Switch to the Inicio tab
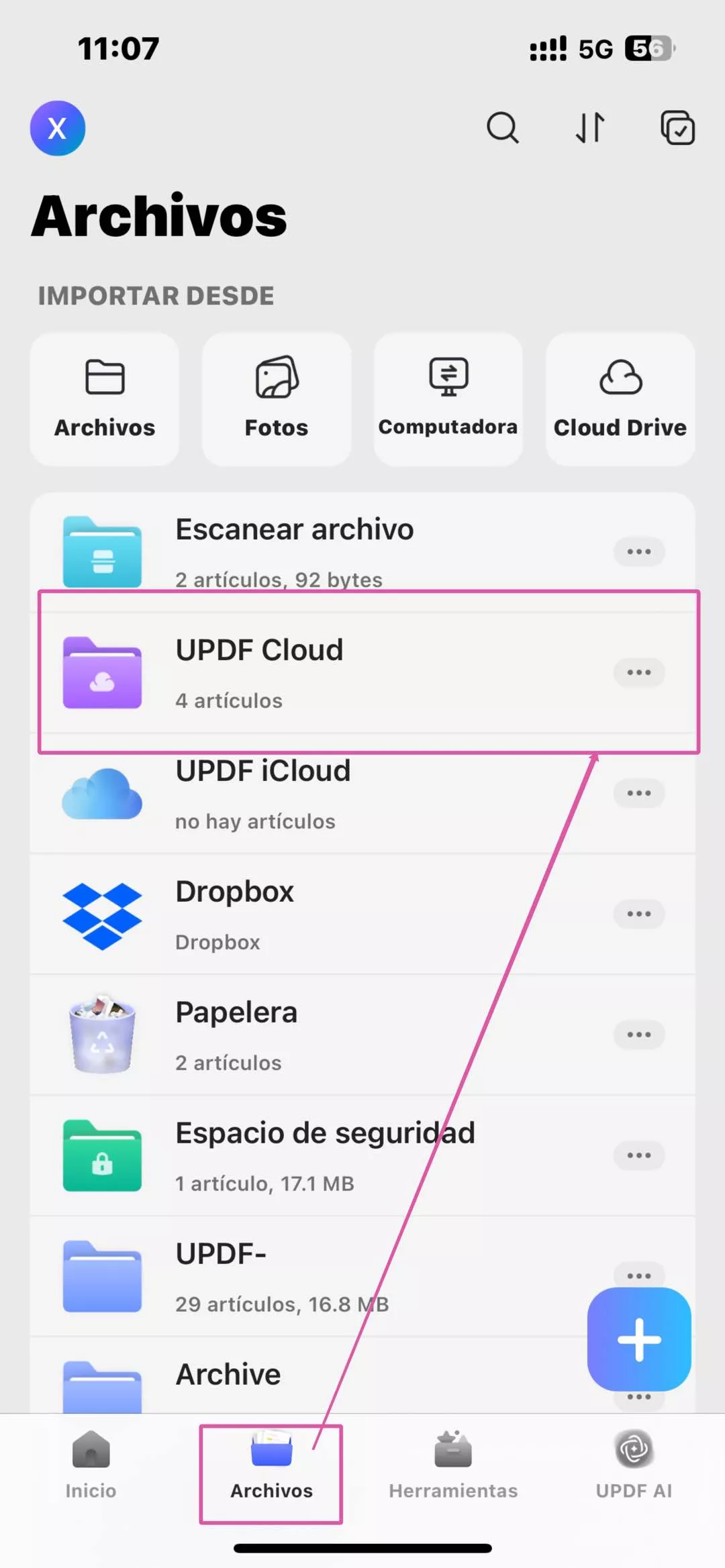Screen dimensions: 725x1568 point(91,1466)
